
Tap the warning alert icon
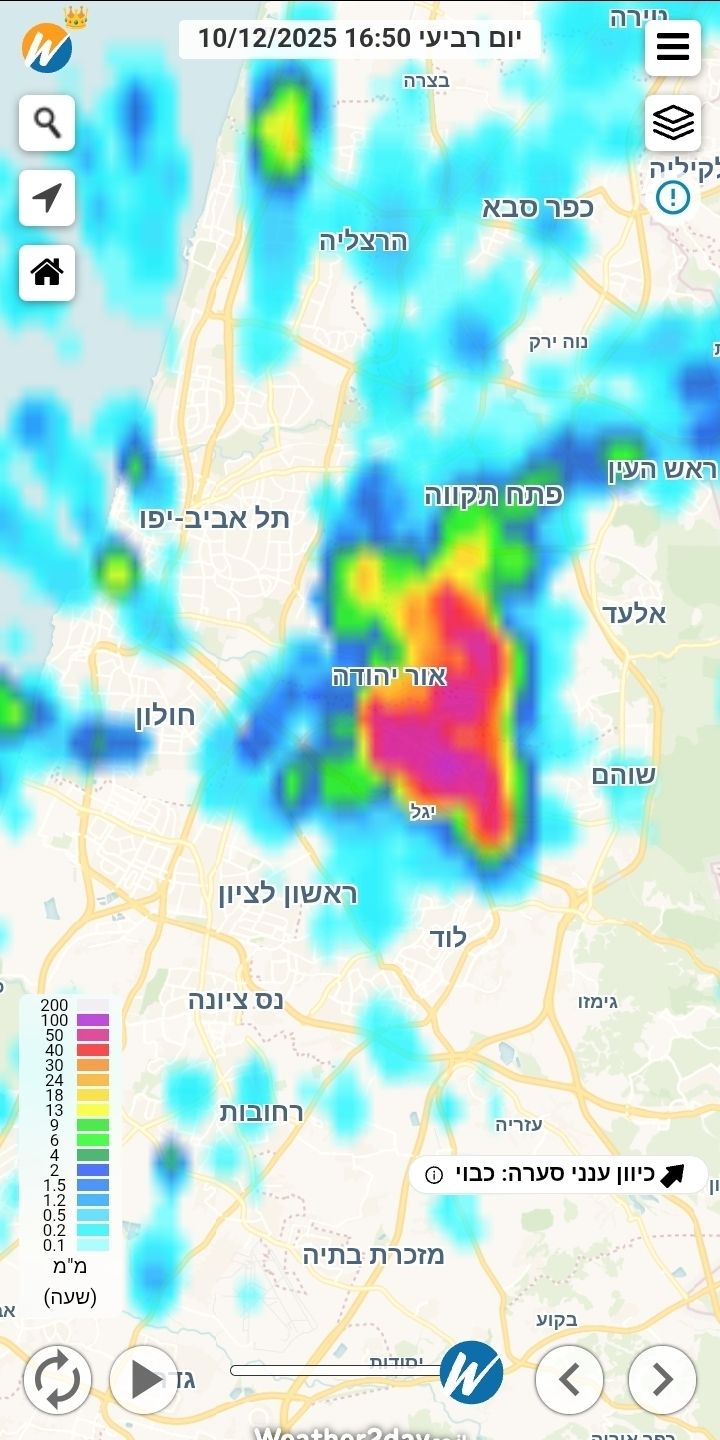[x=673, y=197]
